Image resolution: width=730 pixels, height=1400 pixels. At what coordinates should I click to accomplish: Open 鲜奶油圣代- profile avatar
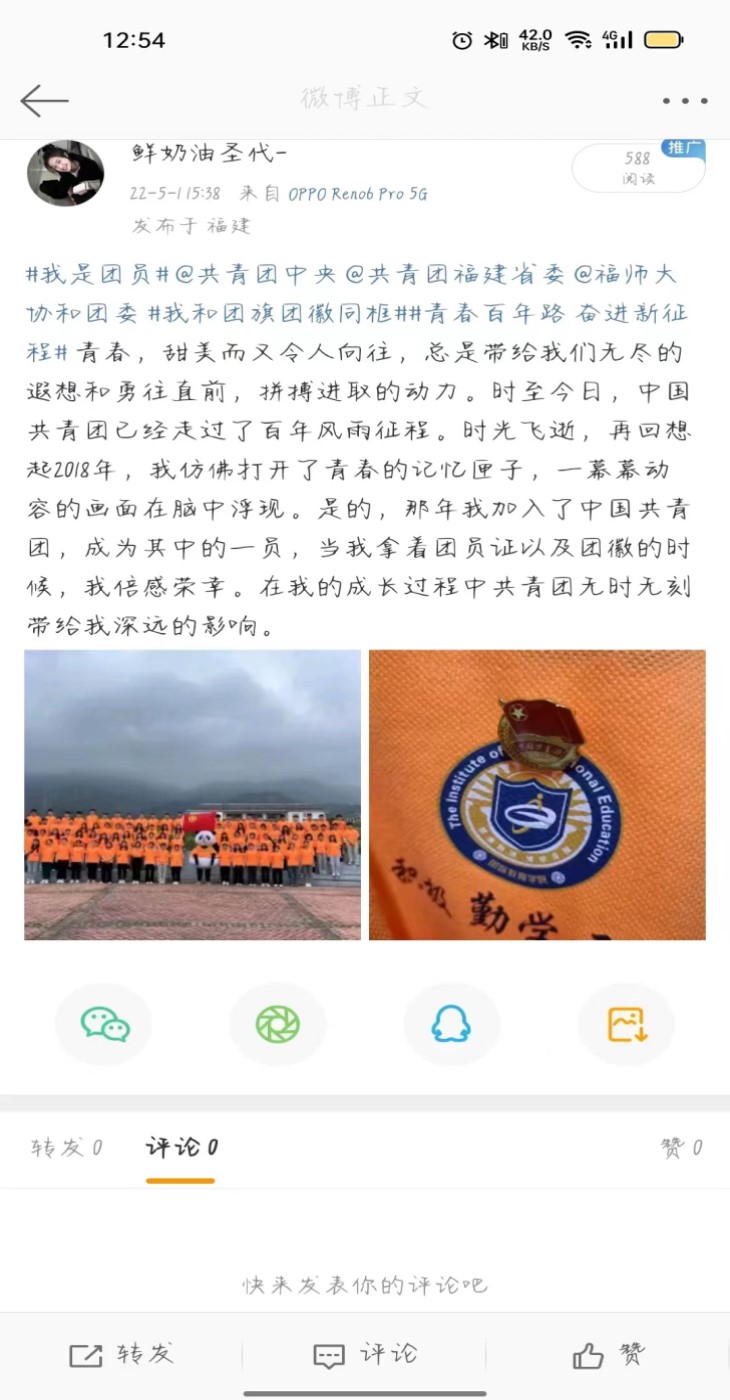click(65, 174)
